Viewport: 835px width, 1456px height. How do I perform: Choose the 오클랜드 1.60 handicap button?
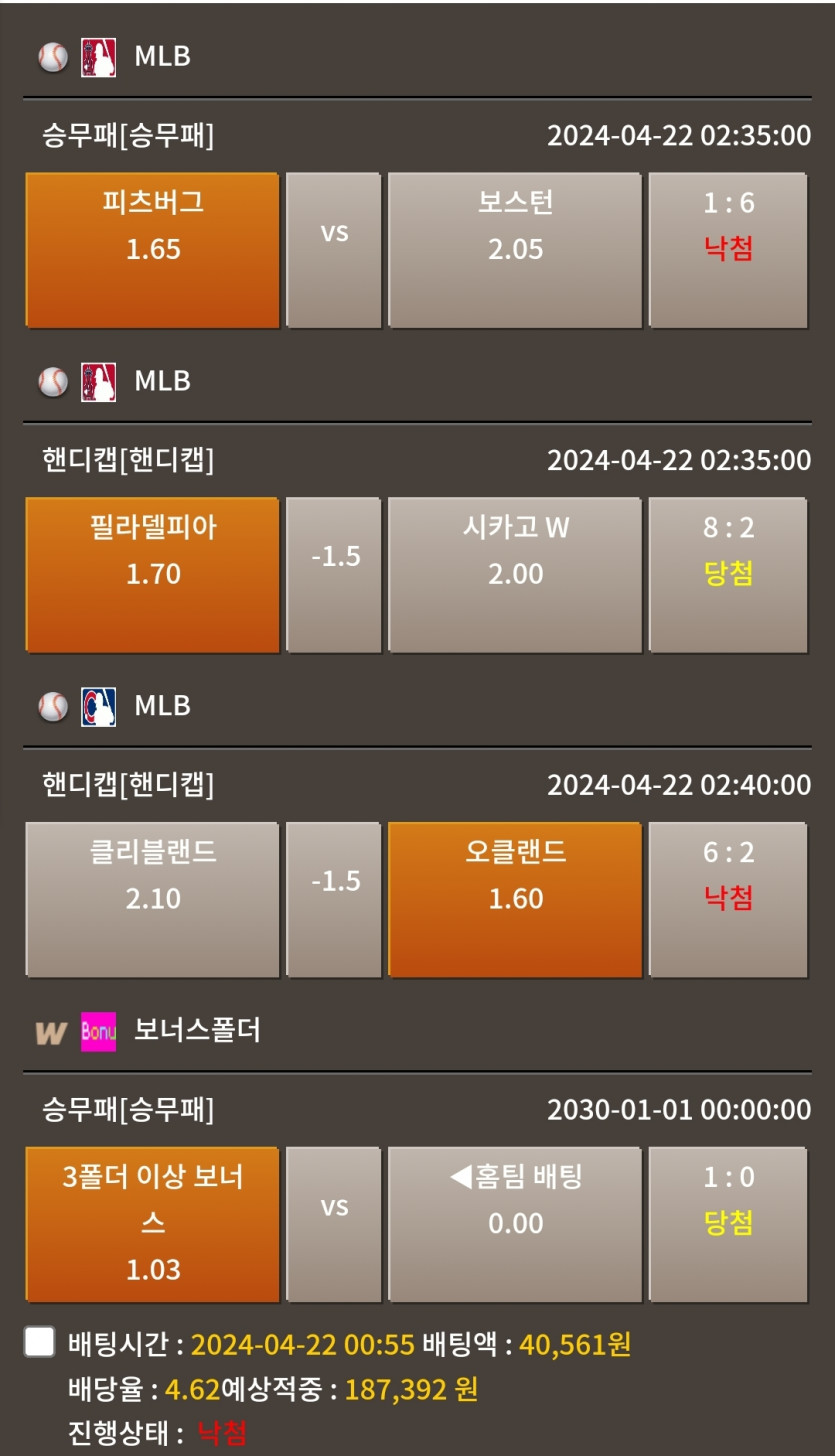coord(515,899)
